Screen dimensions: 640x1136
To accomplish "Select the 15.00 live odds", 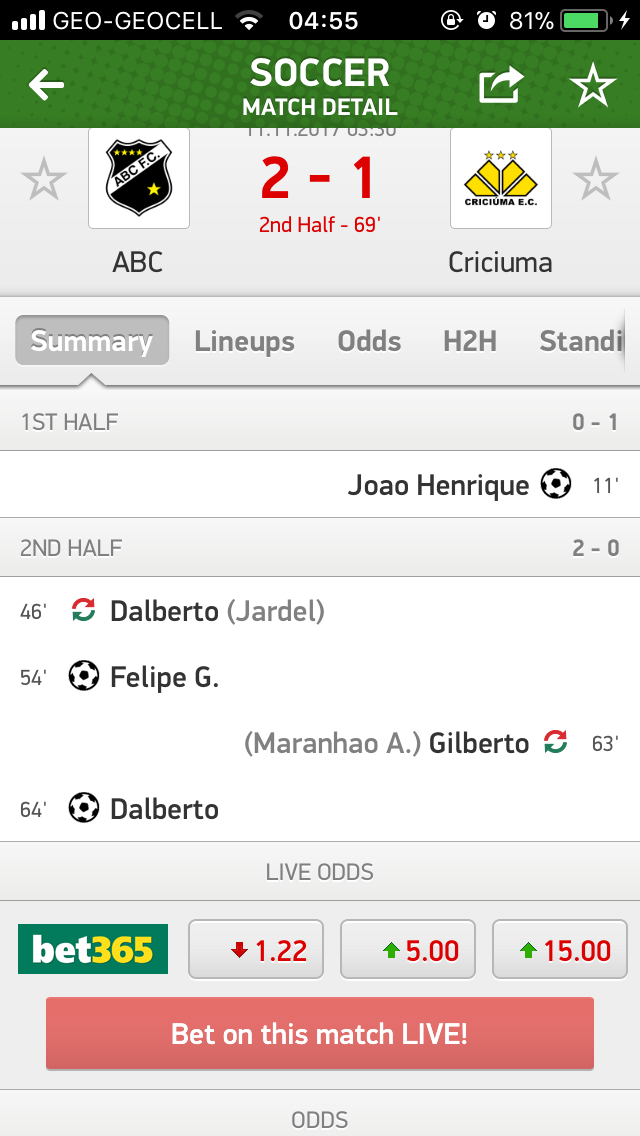I will click(560, 949).
